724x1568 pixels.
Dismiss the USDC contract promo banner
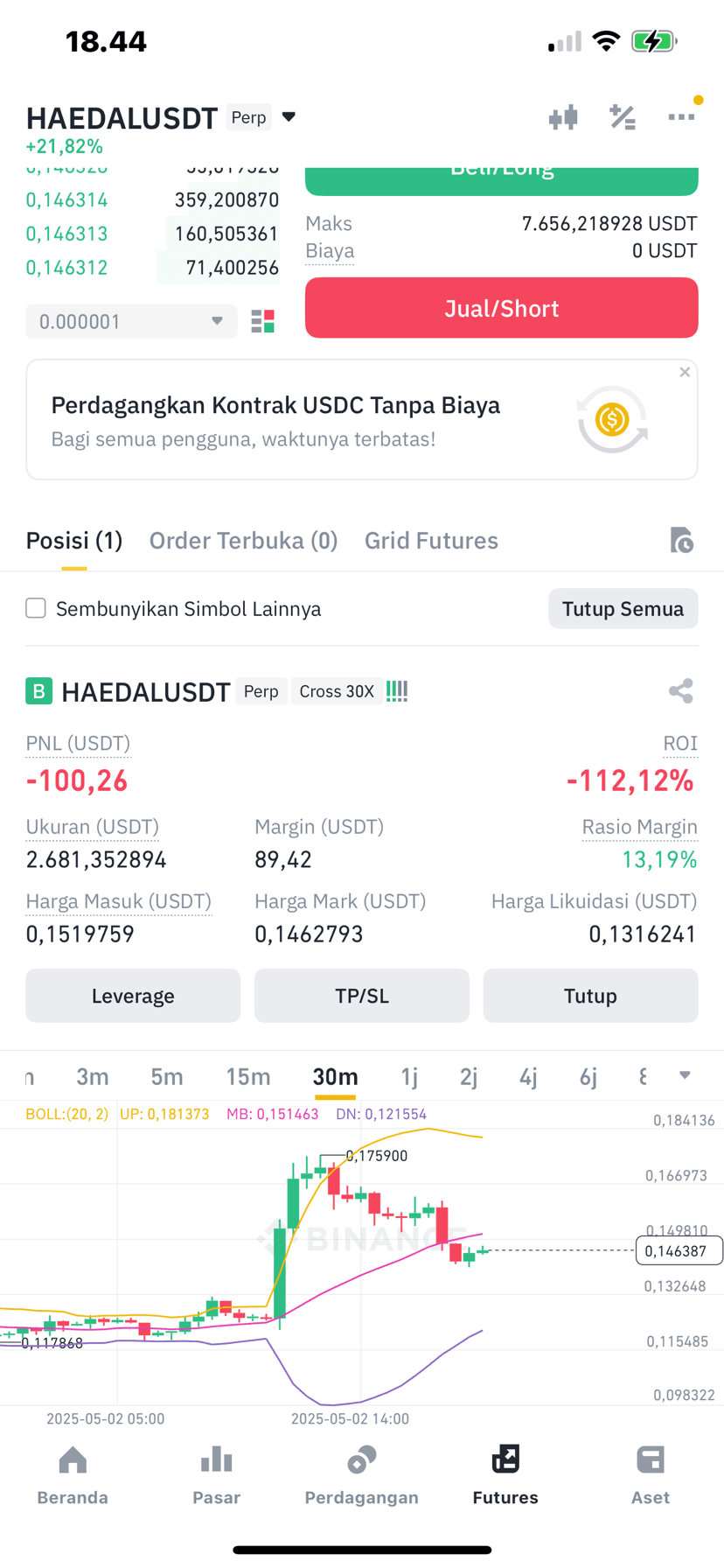[685, 372]
